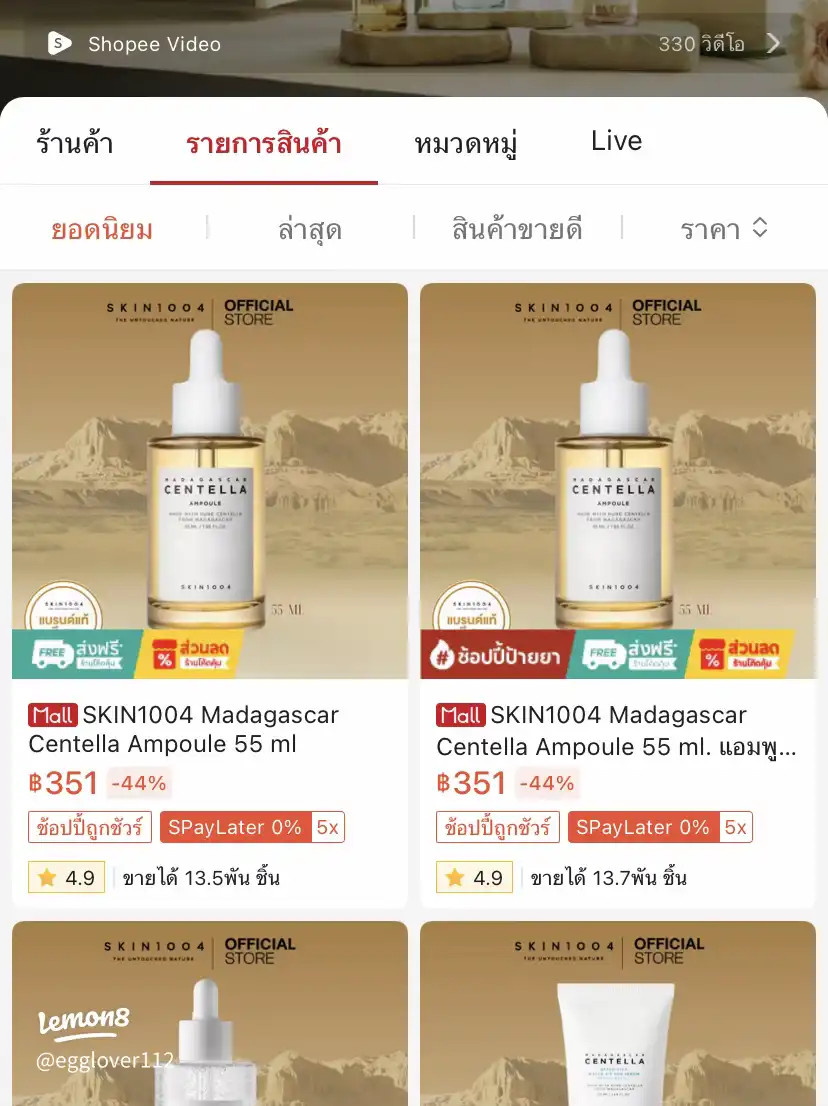Show the ล่าสุด products

tap(310, 230)
